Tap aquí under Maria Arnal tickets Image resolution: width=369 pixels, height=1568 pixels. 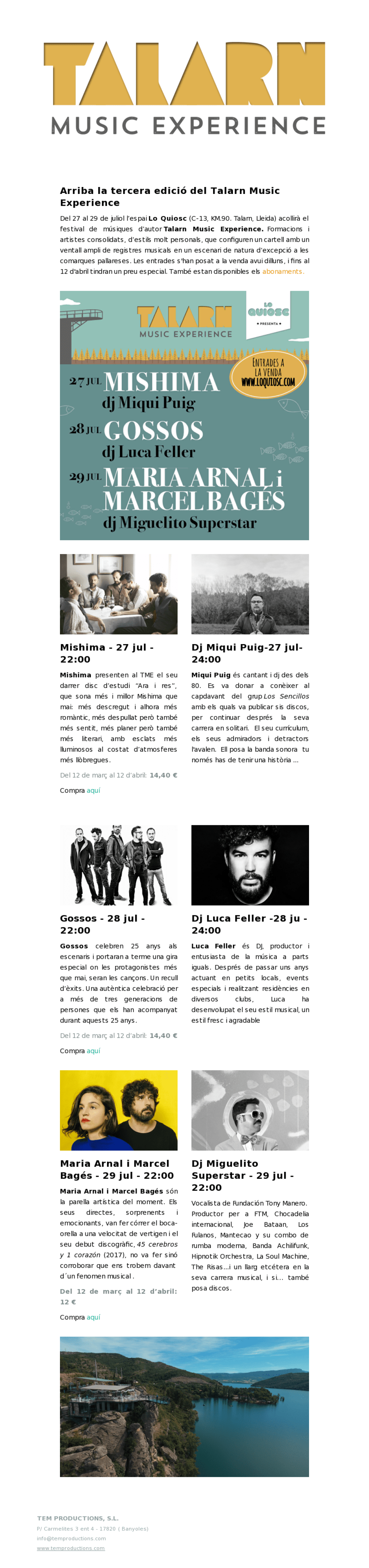click(x=93, y=1317)
